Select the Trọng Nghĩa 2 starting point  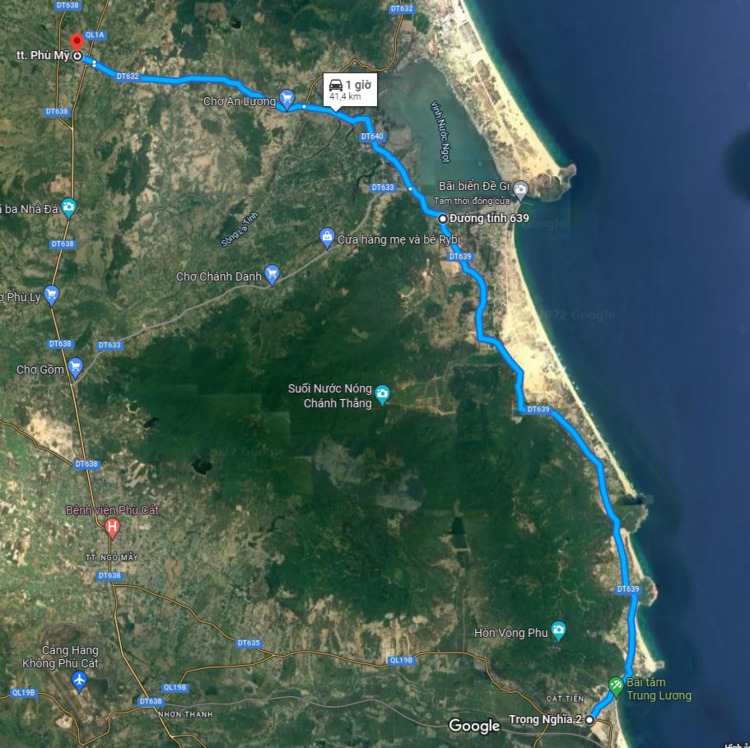click(x=590, y=720)
